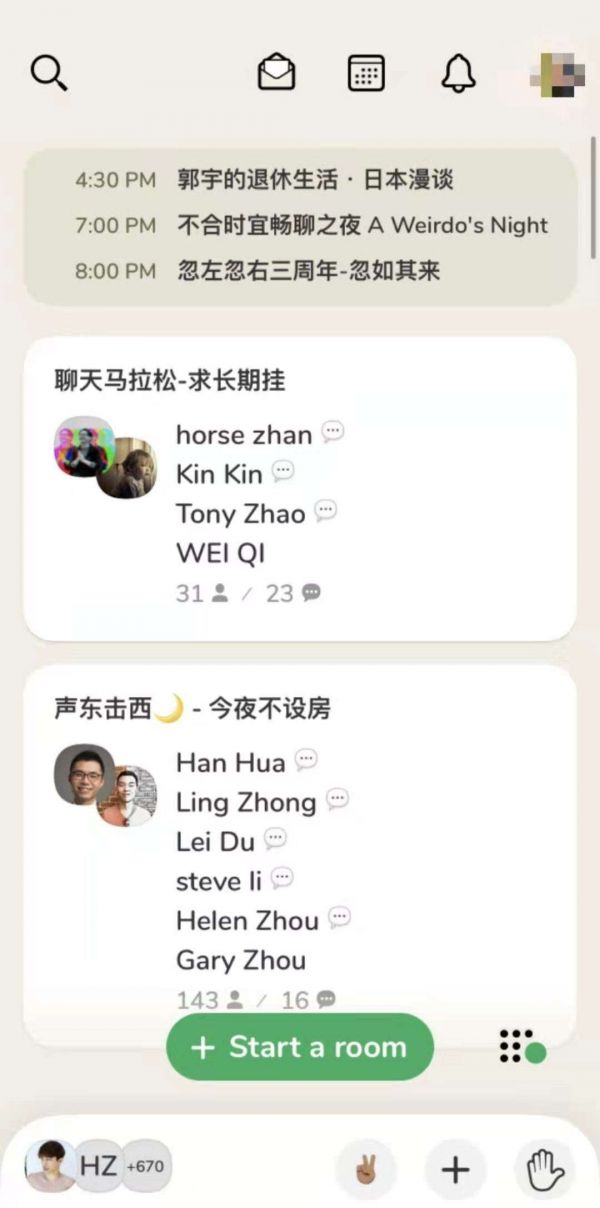Open the invites envelope icon
Viewport: 600px width, 1208px height.
[x=276, y=73]
